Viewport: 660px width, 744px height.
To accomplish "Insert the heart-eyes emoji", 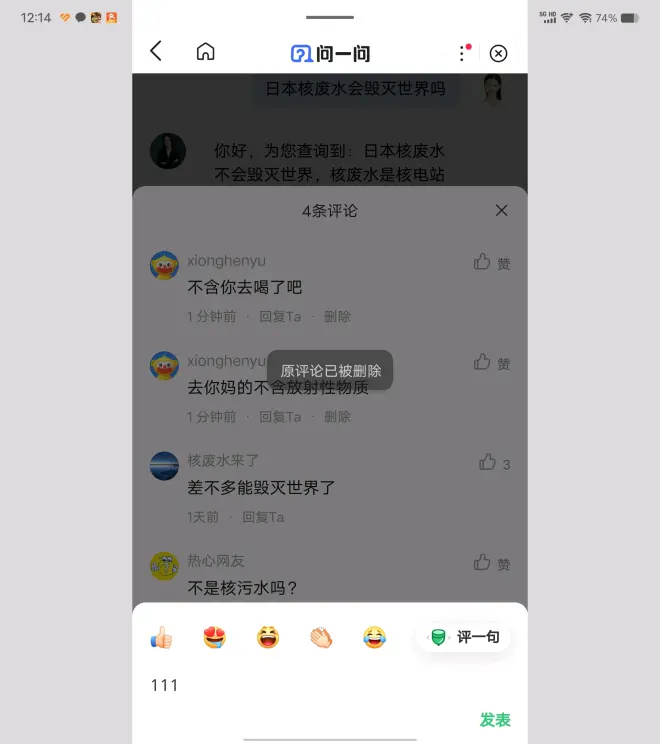I will pyautogui.click(x=214, y=637).
